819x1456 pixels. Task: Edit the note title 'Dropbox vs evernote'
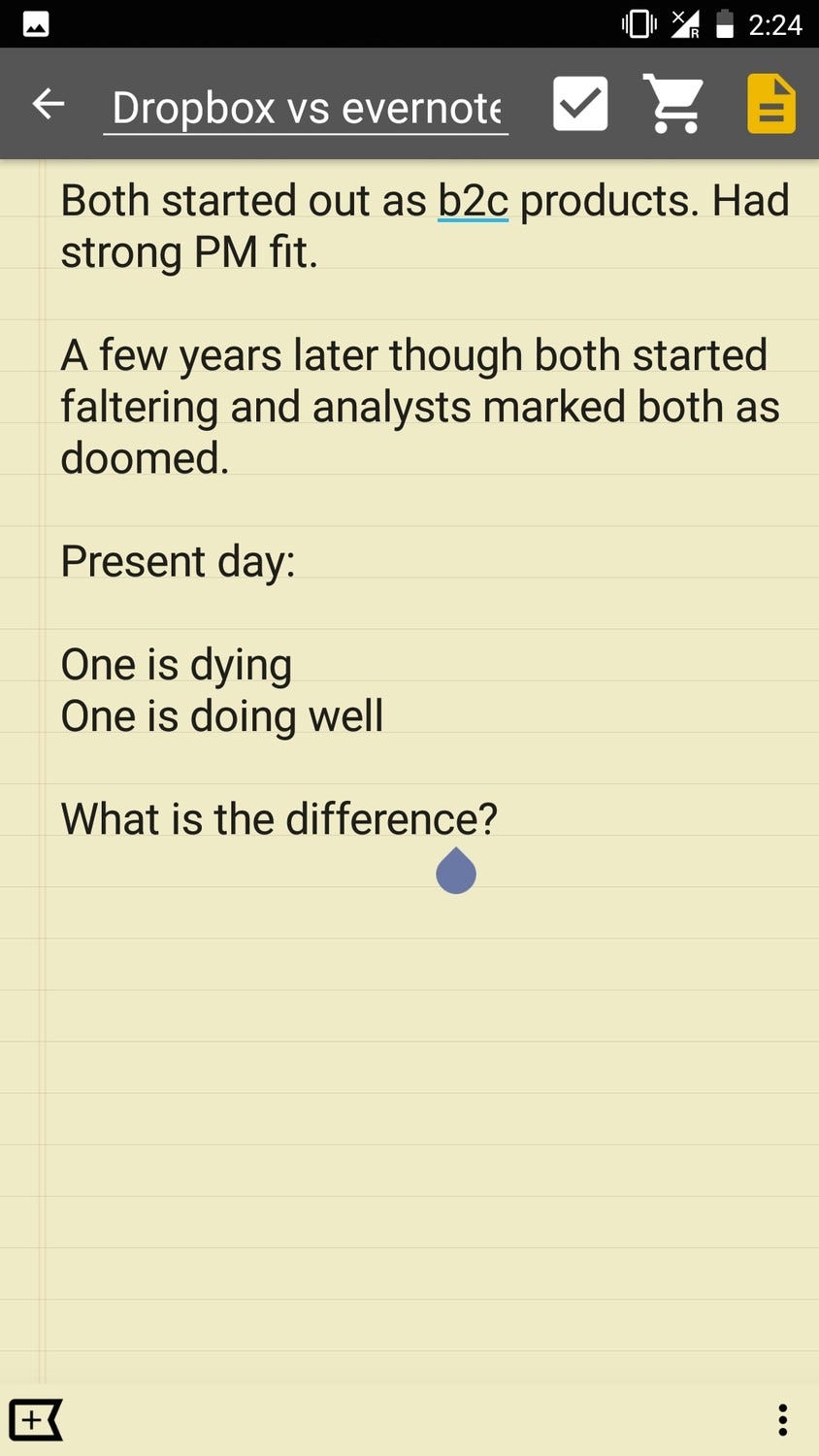306,108
